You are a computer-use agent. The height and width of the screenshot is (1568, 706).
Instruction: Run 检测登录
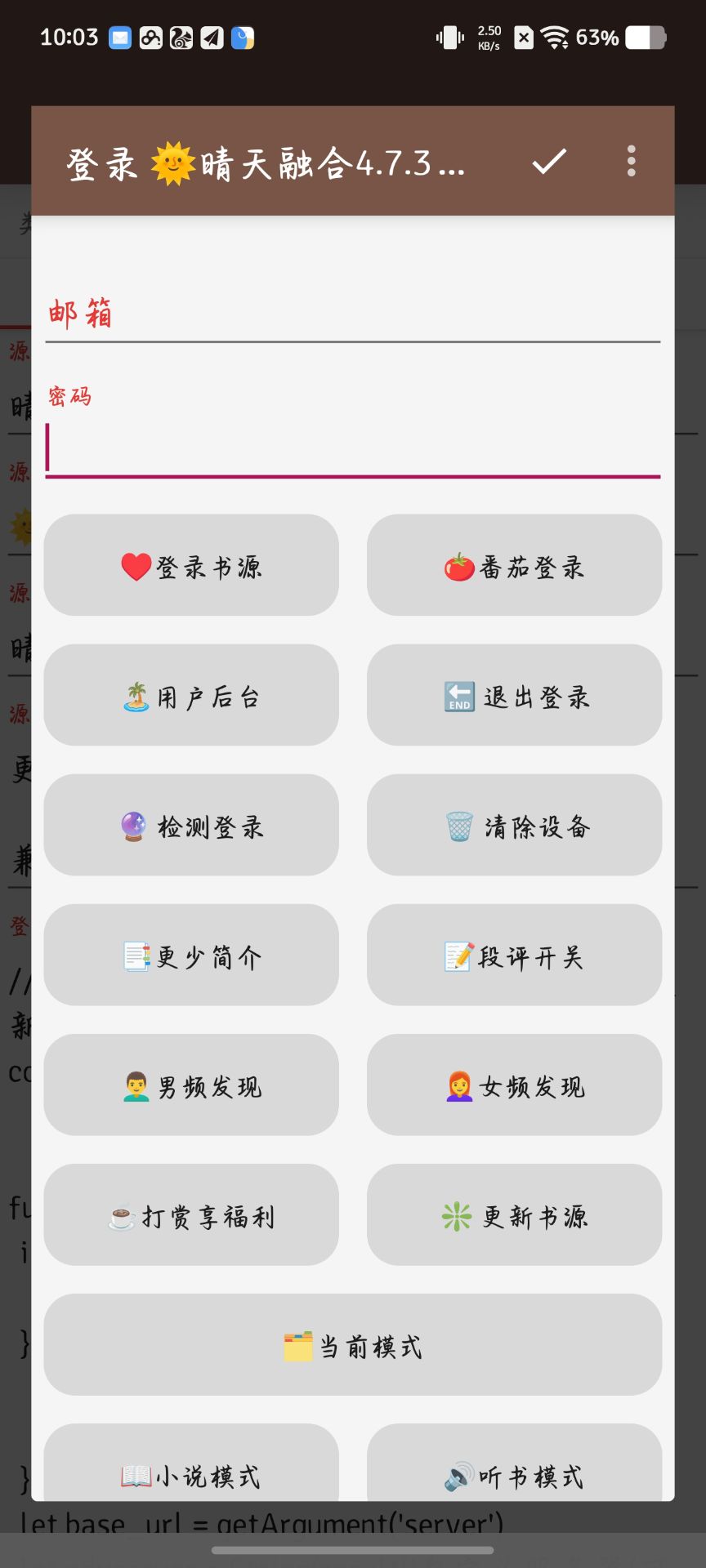click(x=191, y=825)
